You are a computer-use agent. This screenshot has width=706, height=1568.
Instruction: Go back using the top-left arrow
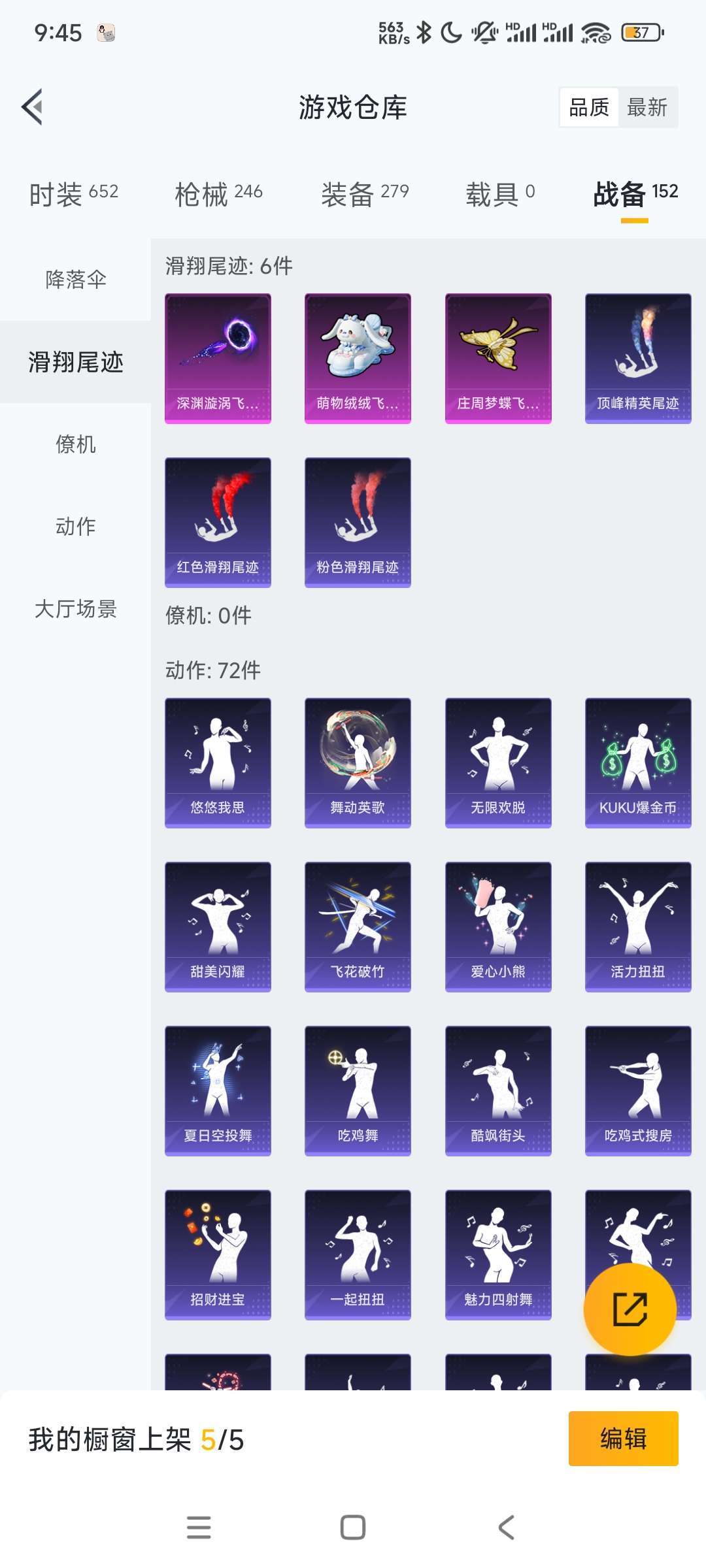point(33,106)
